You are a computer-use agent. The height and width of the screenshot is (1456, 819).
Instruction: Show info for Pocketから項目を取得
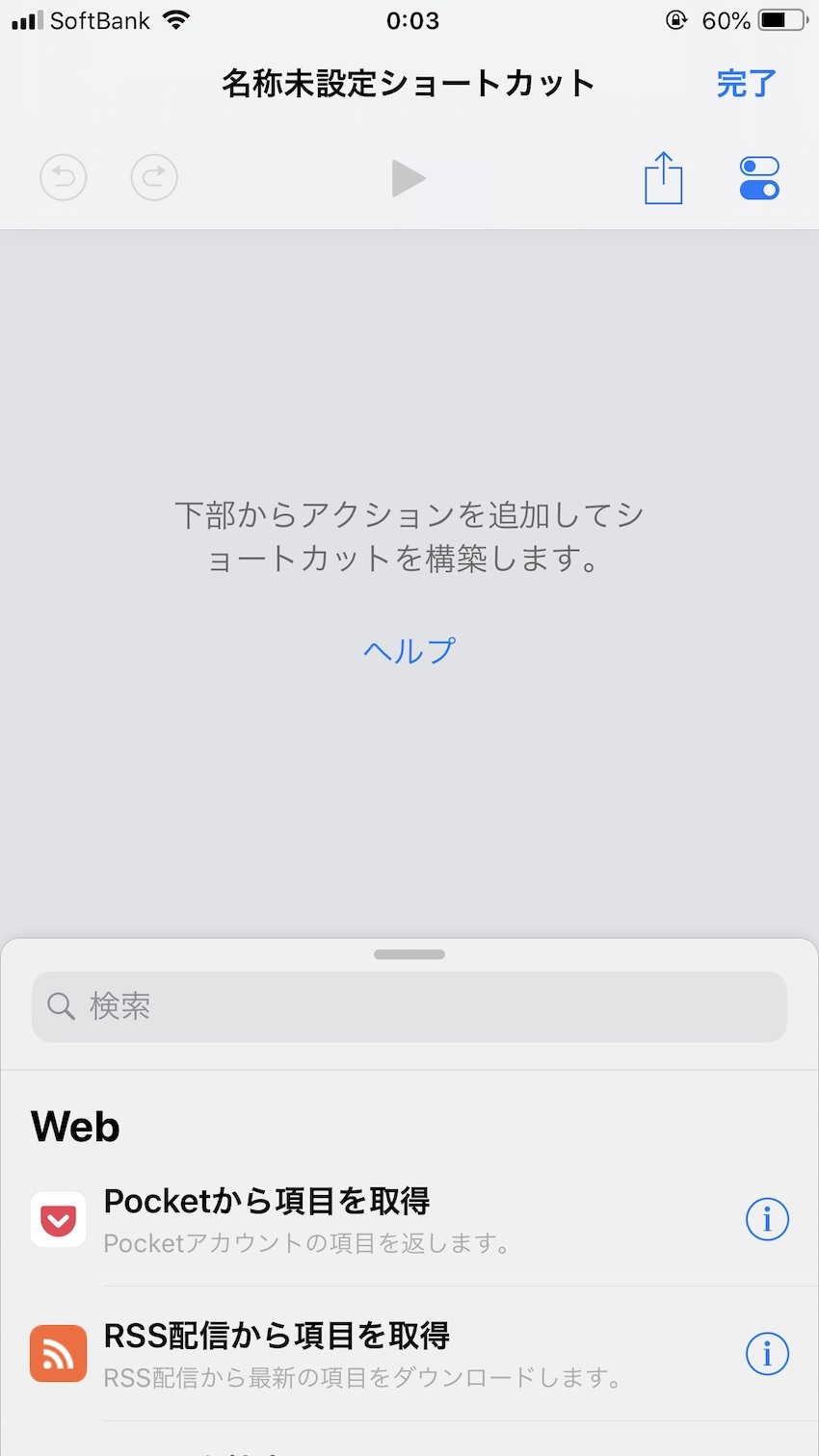coord(767,1219)
